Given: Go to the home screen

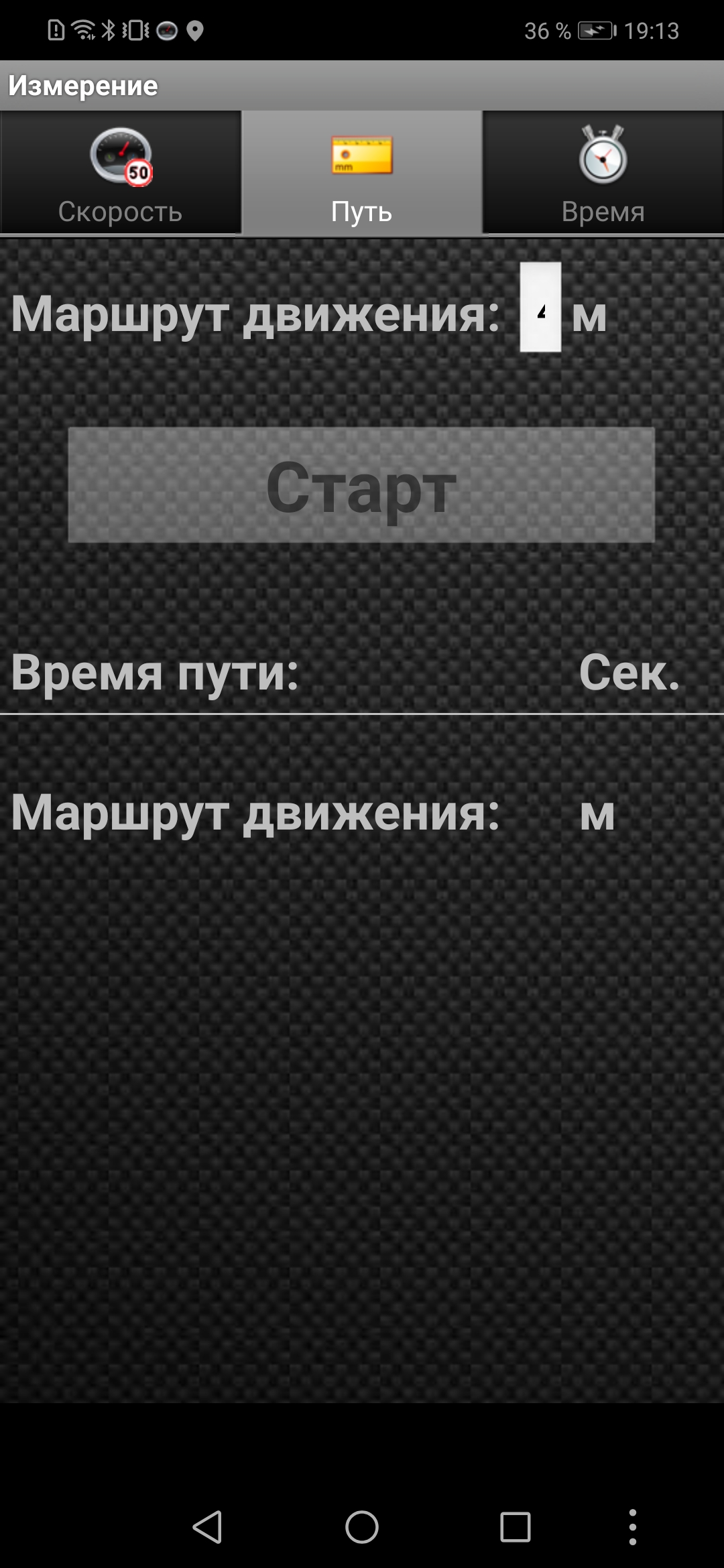Looking at the screenshot, I should (x=362, y=1527).
